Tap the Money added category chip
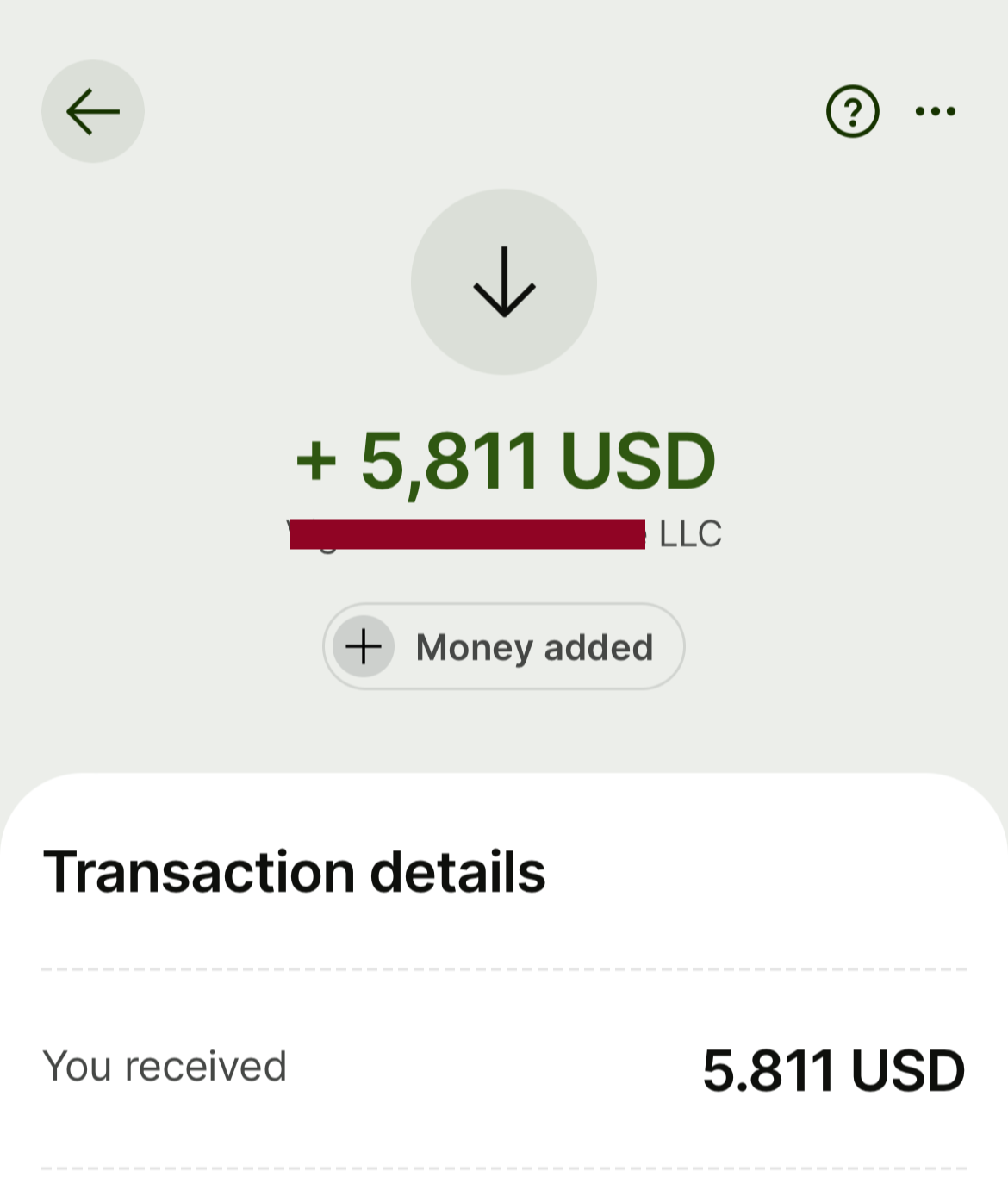 pos(504,646)
